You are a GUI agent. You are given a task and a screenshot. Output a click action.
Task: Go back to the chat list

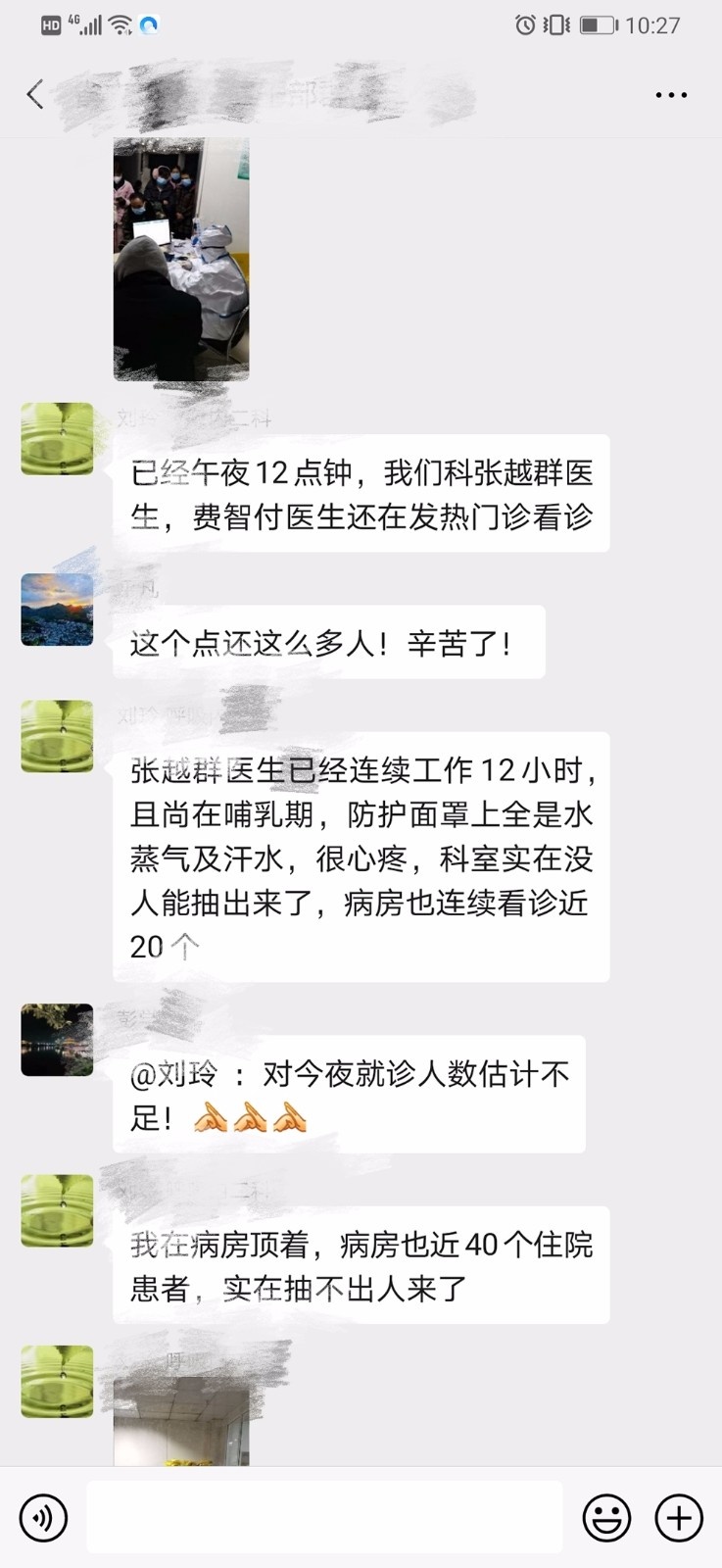(x=35, y=95)
